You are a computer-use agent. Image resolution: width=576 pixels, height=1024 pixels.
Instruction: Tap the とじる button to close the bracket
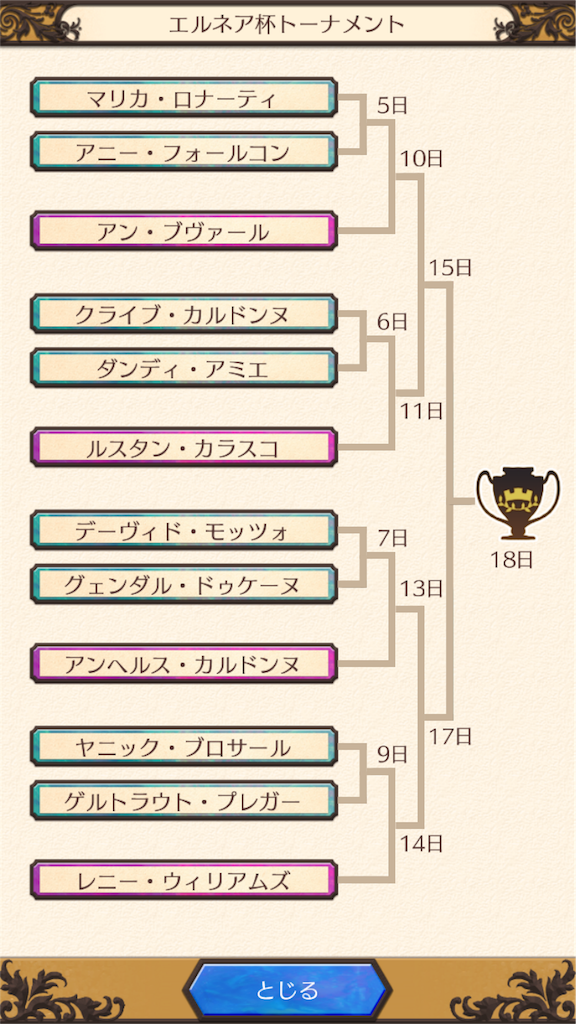[x=287, y=989]
